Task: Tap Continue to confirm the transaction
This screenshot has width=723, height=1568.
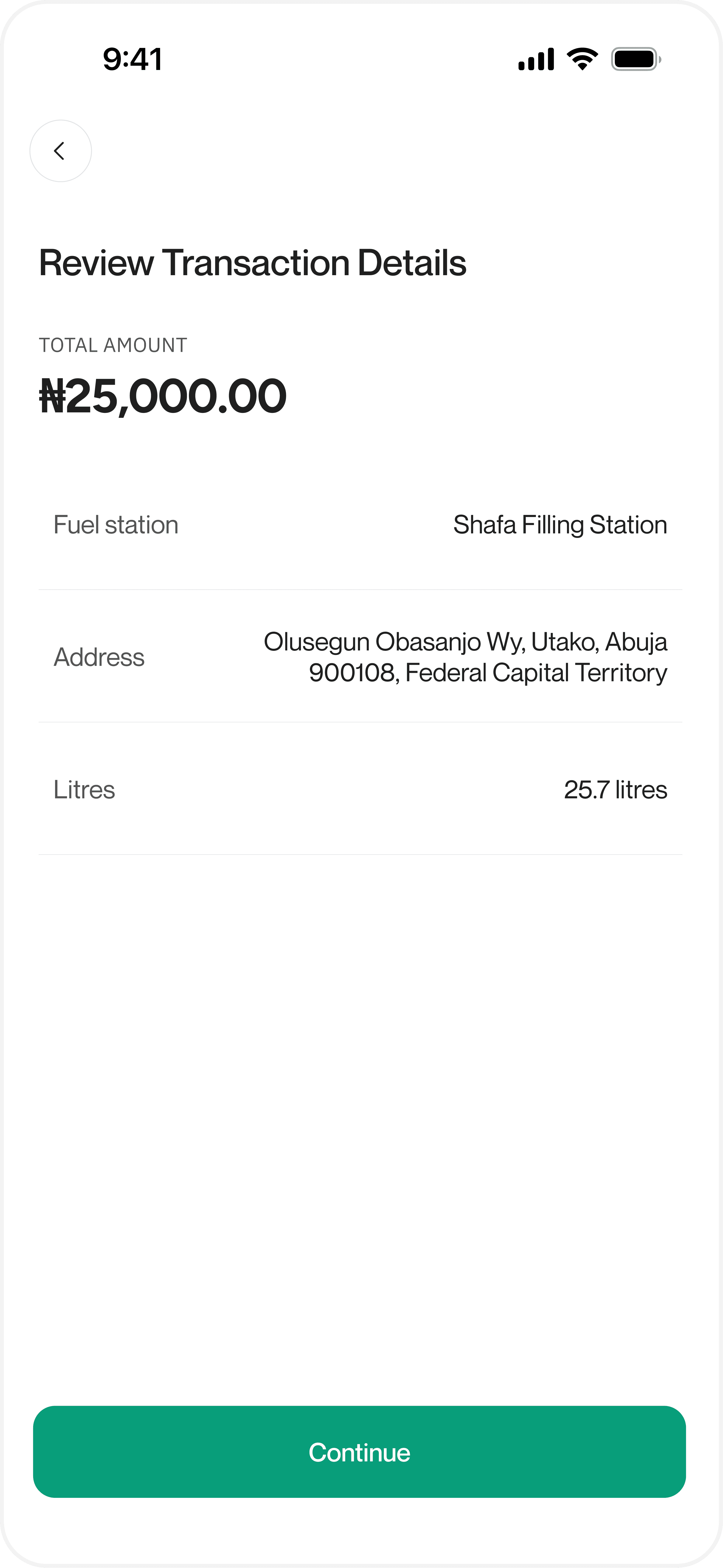Action: (359, 1452)
